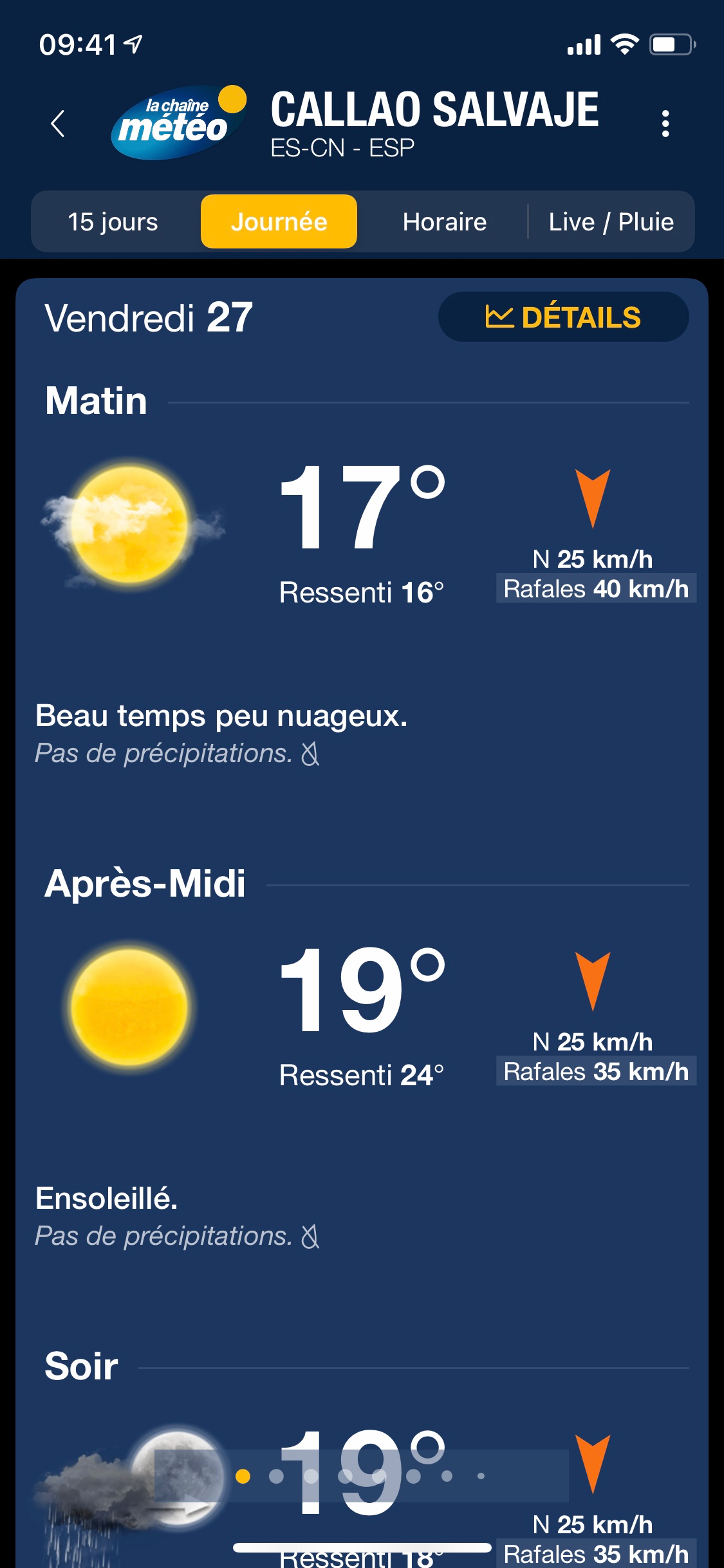Open the Live / Pluie tab
The height and width of the screenshot is (1568, 724).
[611, 222]
